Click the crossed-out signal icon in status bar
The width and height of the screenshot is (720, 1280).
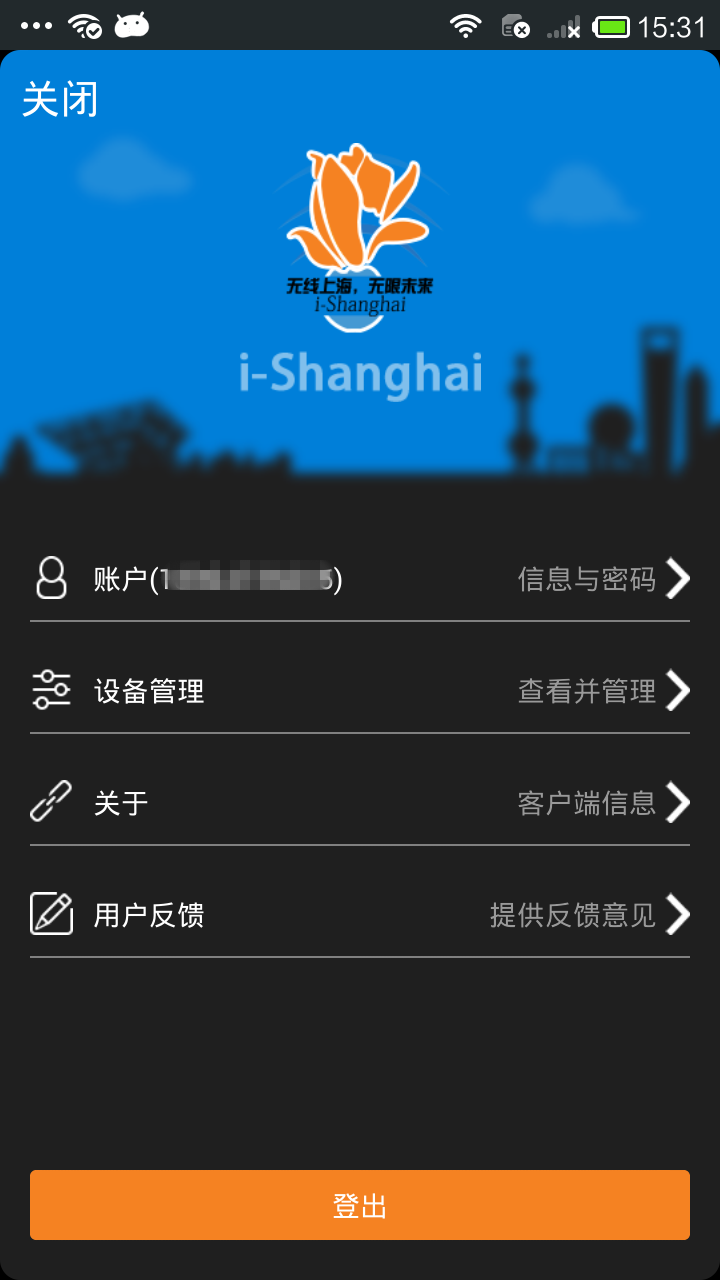click(561, 26)
